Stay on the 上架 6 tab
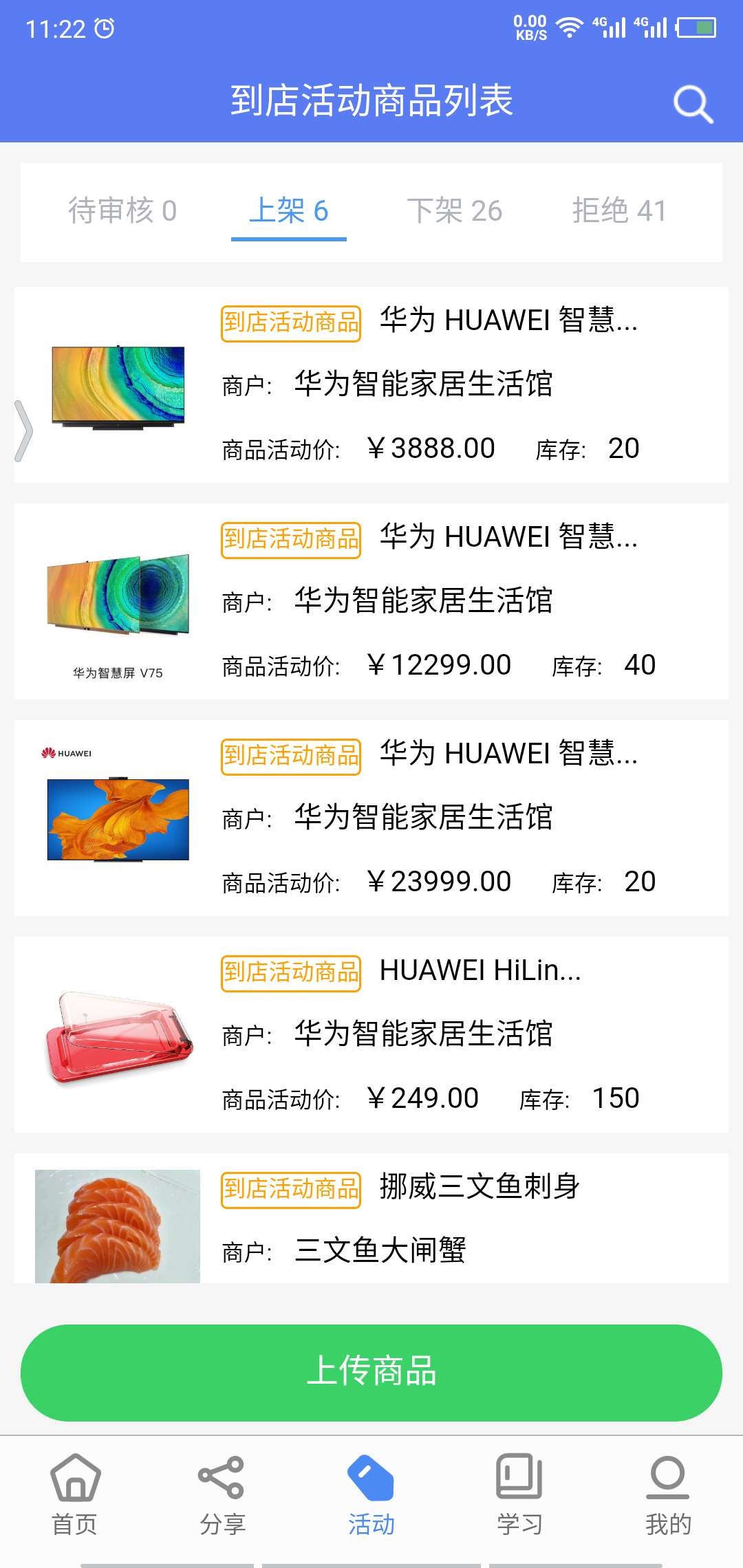743x1568 pixels. pyautogui.click(x=289, y=211)
